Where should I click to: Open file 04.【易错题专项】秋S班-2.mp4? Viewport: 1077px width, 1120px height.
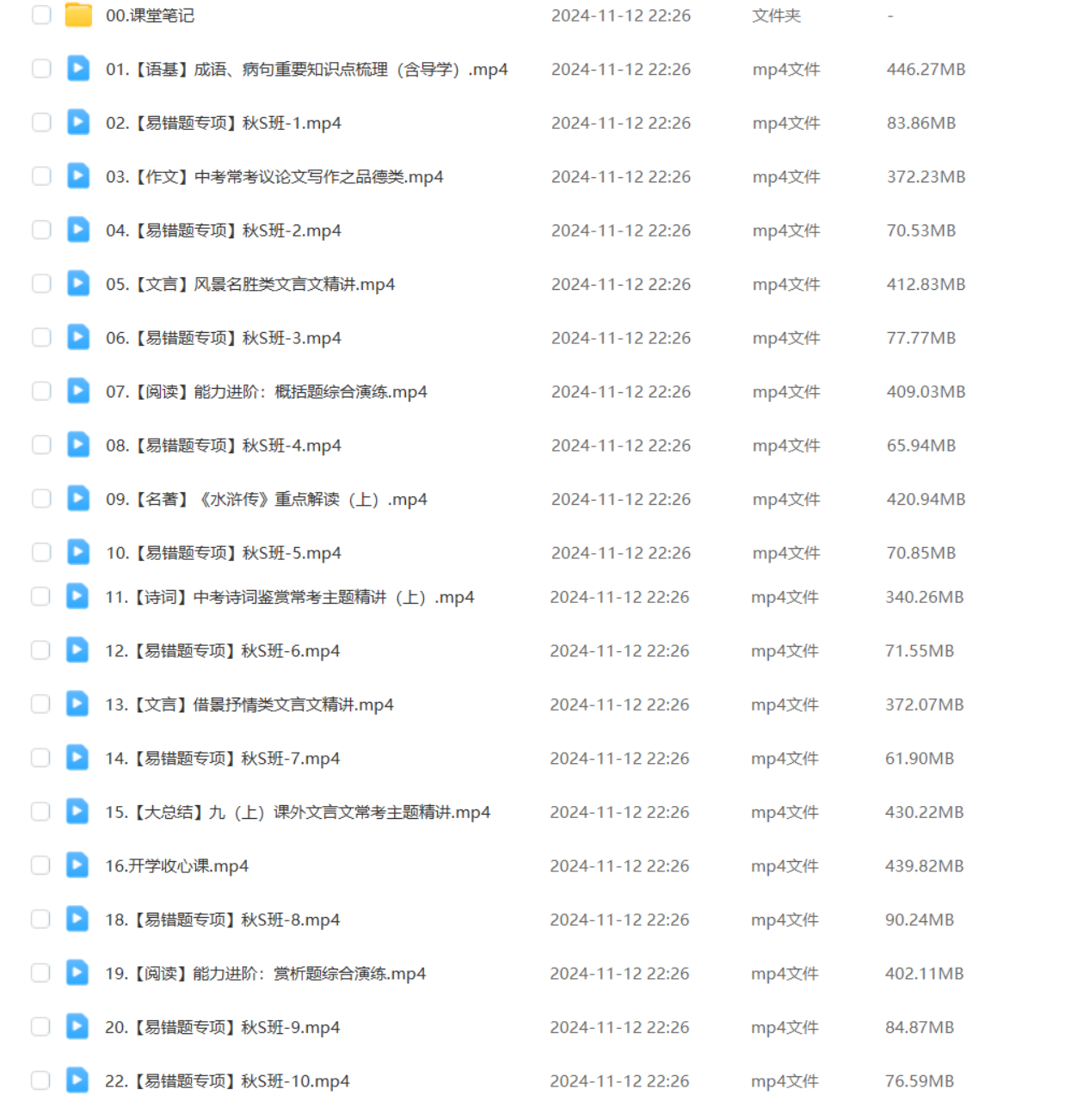[x=224, y=231]
